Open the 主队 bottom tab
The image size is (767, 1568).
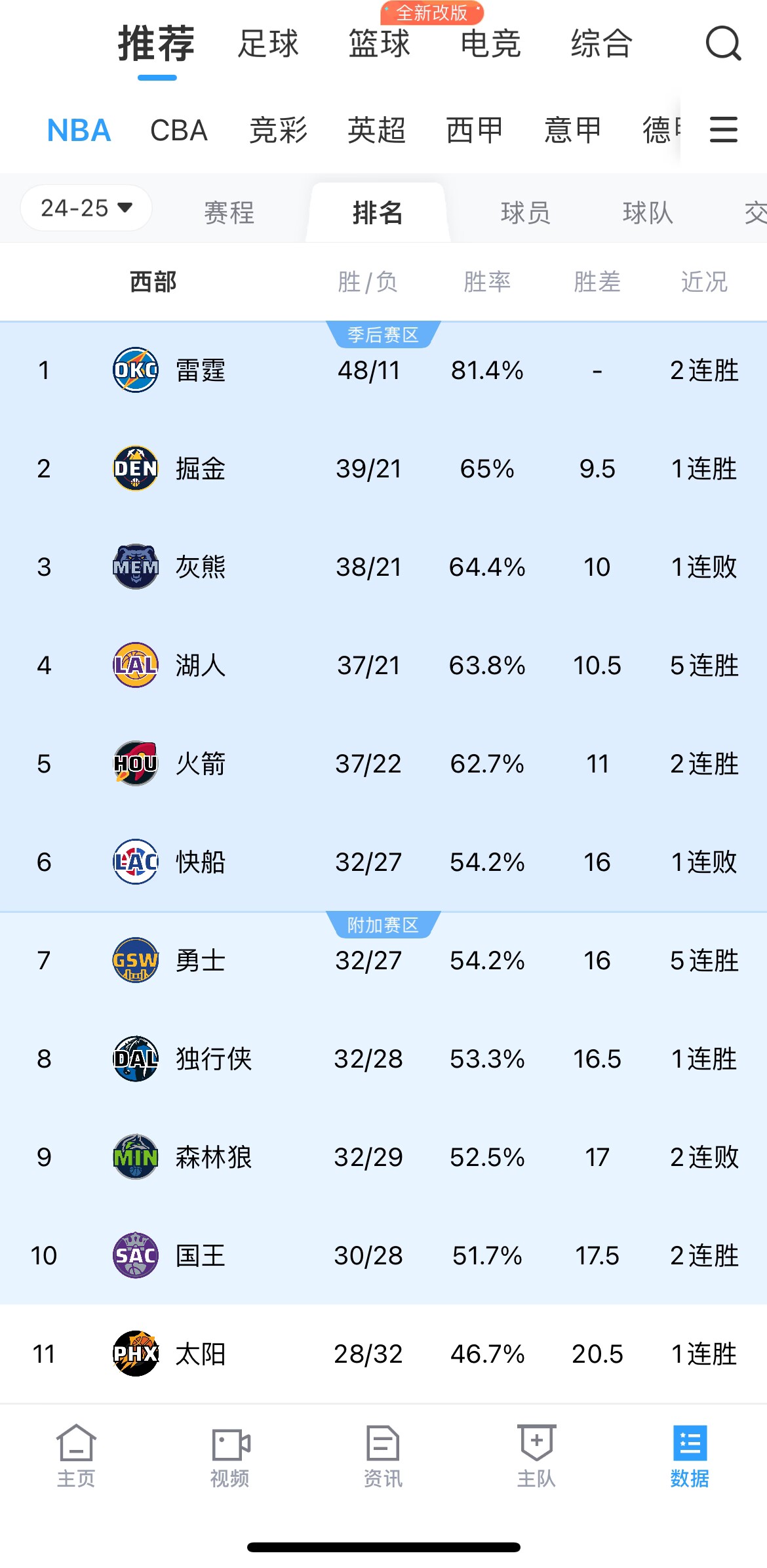pyautogui.click(x=536, y=1455)
